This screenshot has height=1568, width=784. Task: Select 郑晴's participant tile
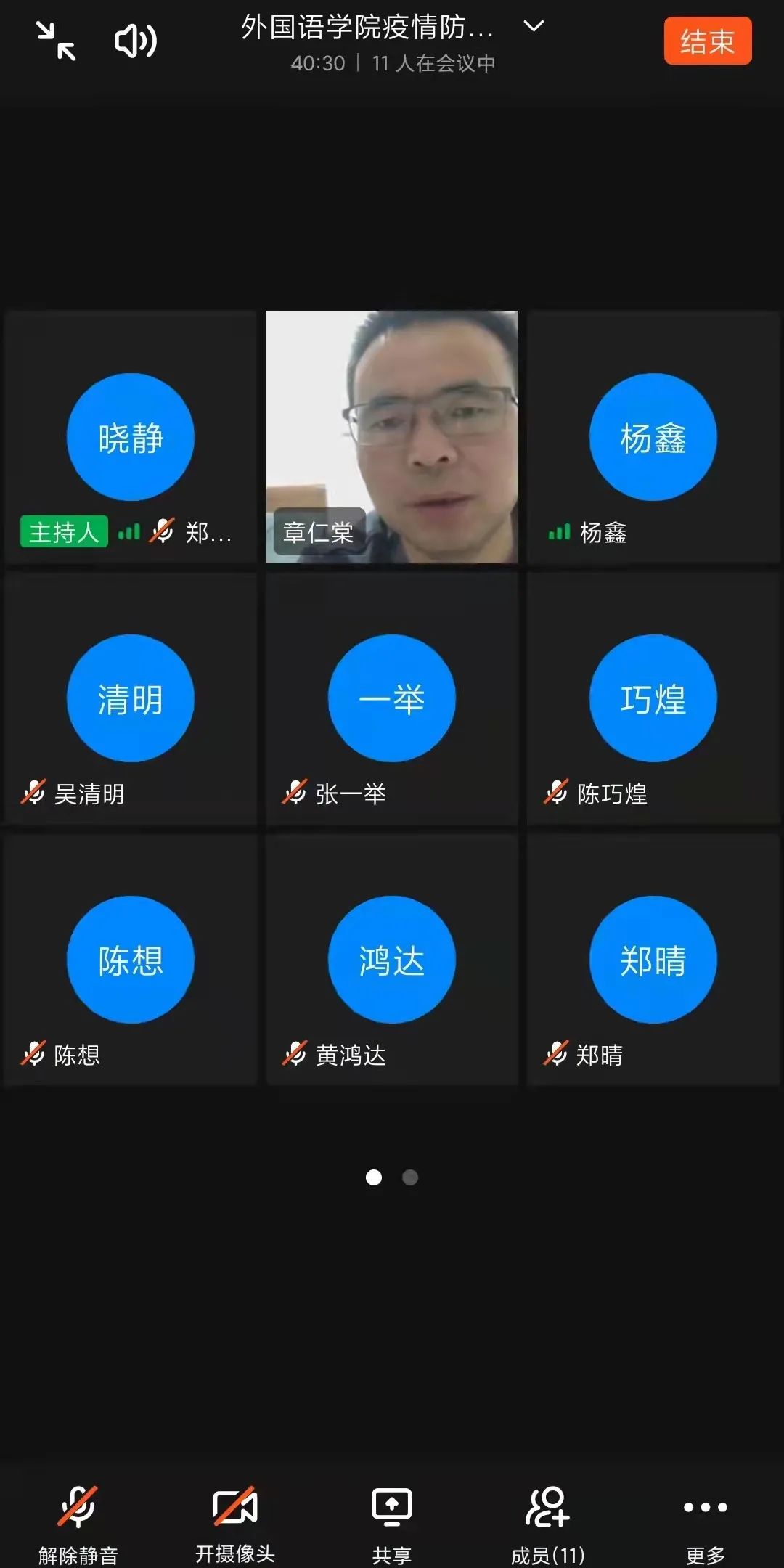[x=653, y=959]
